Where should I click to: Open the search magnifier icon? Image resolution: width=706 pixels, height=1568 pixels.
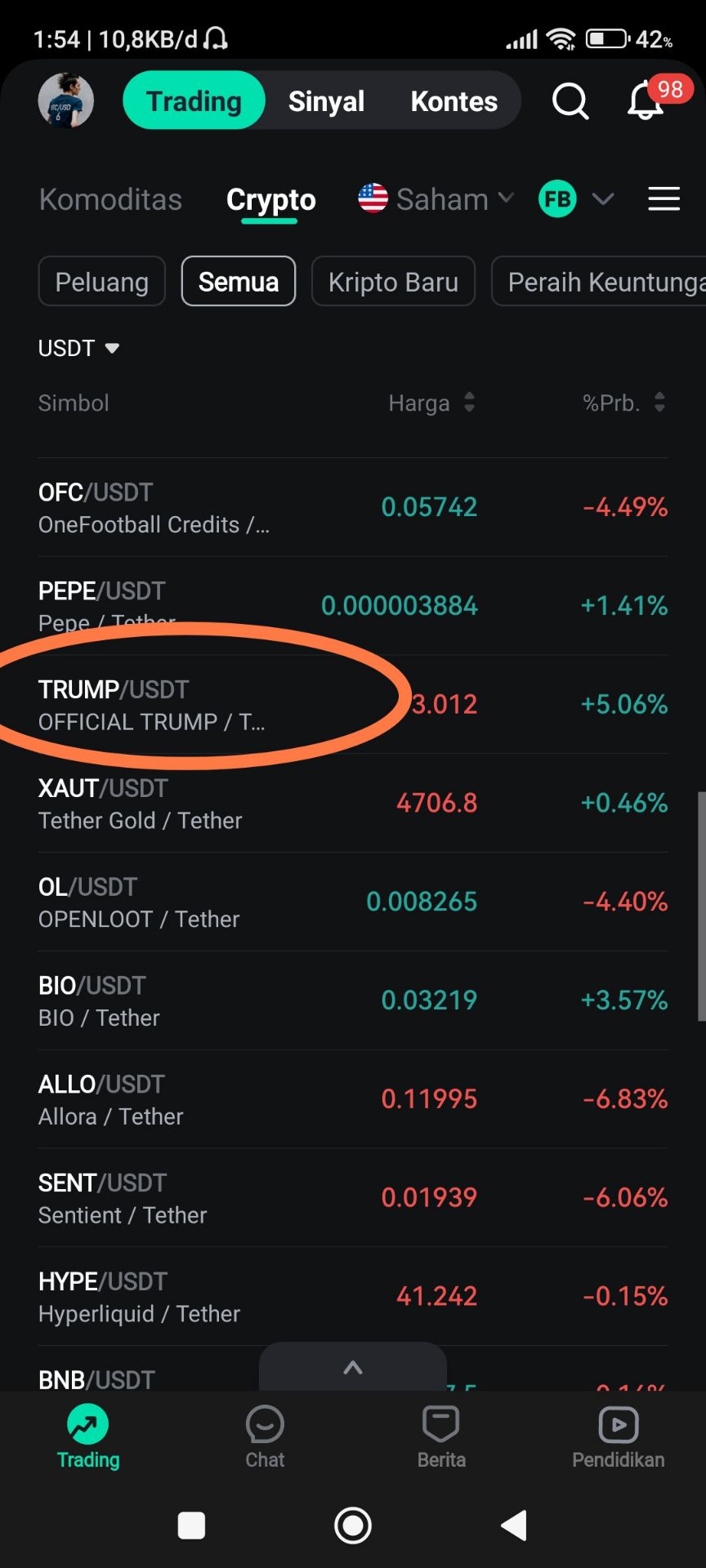pos(570,101)
